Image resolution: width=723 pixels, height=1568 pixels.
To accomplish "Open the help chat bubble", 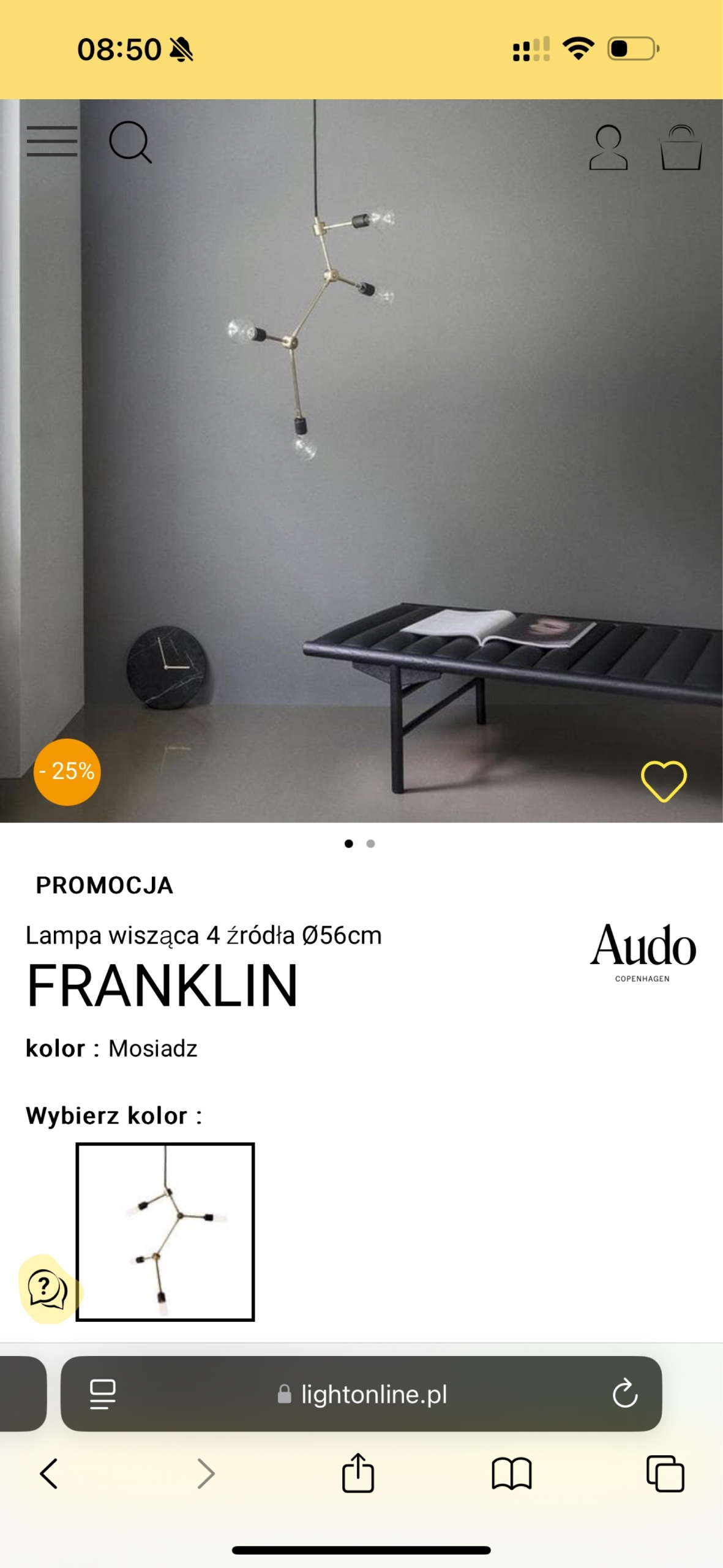I will click(x=47, y=1289).
